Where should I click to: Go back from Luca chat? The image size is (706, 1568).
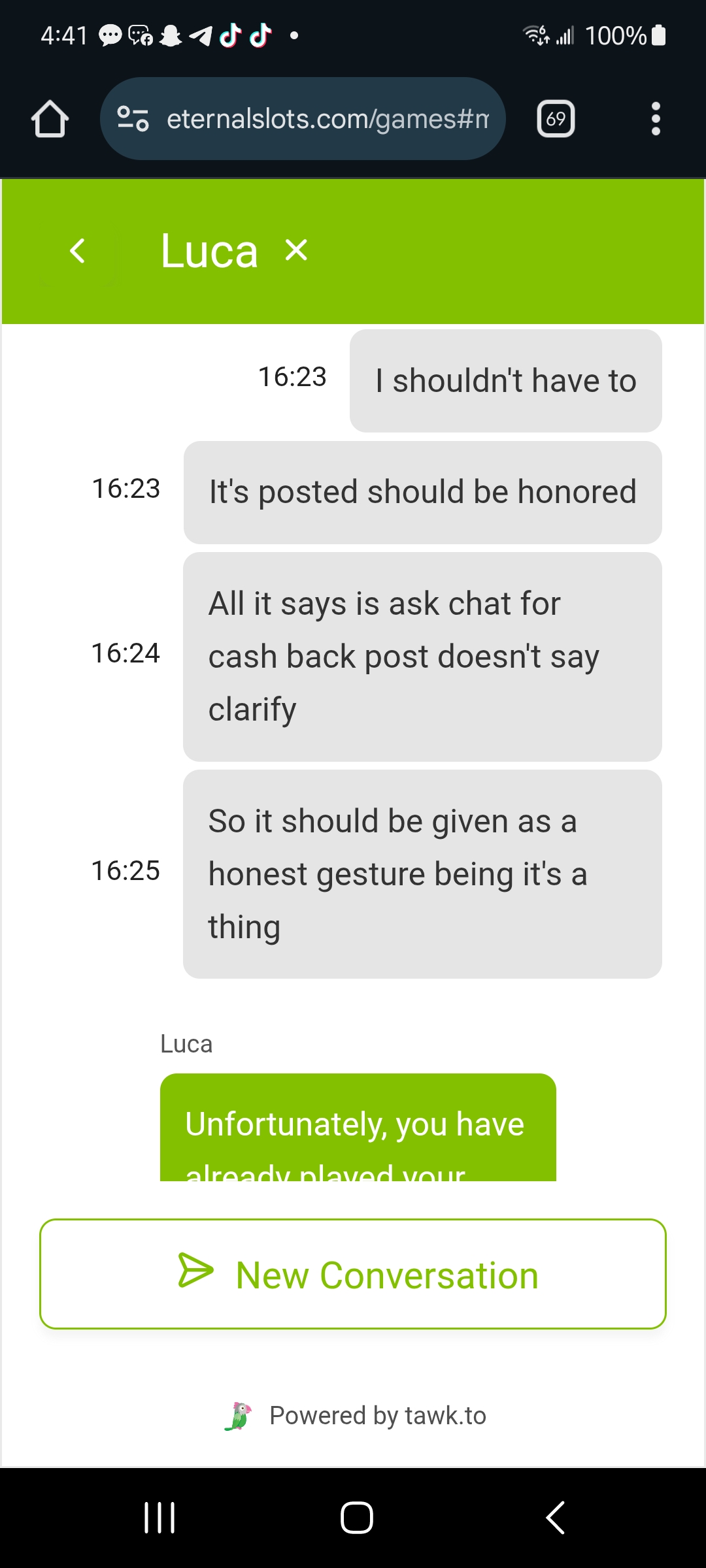(78, 251)
